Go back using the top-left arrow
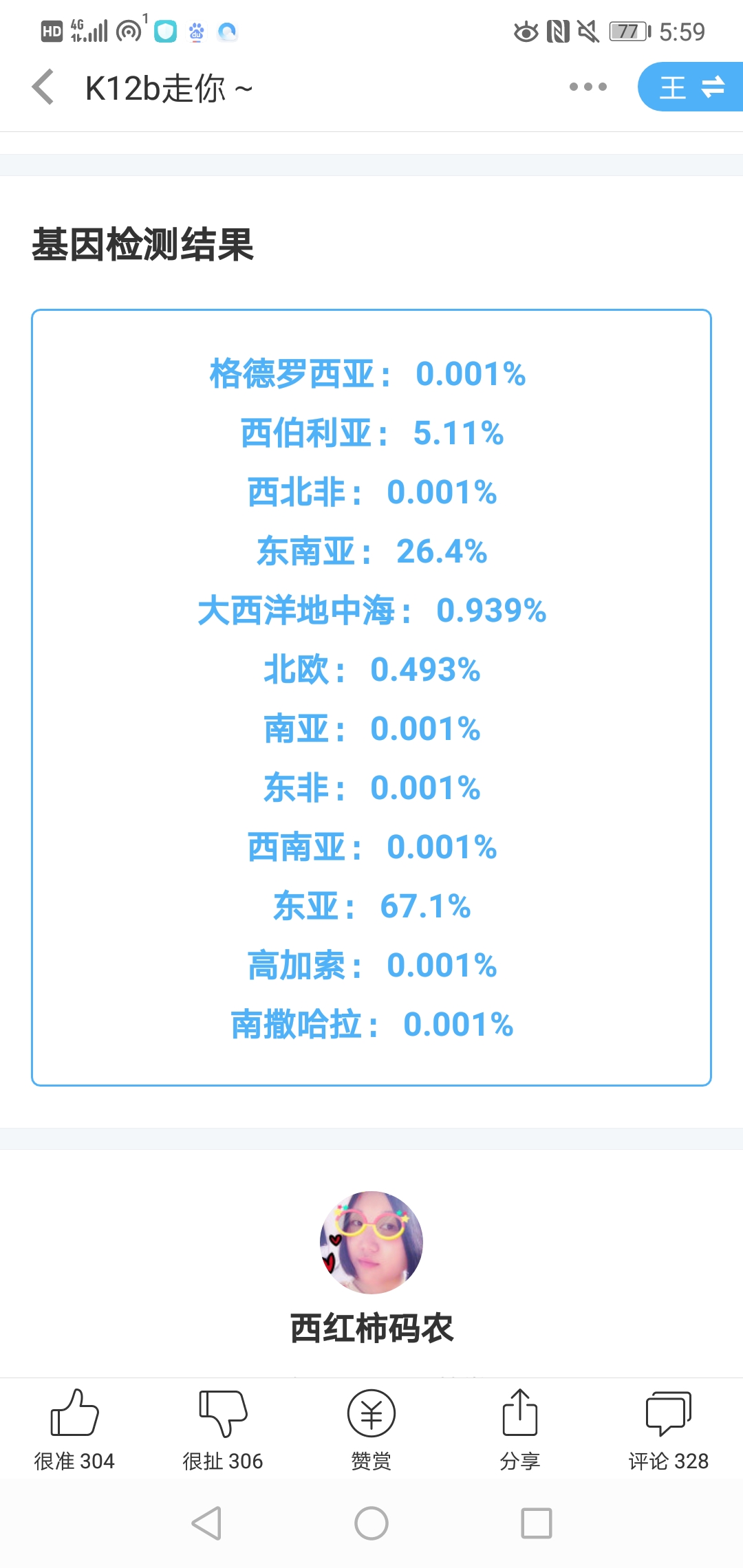This screenshot has height=1568, width=743. (43, 87)
